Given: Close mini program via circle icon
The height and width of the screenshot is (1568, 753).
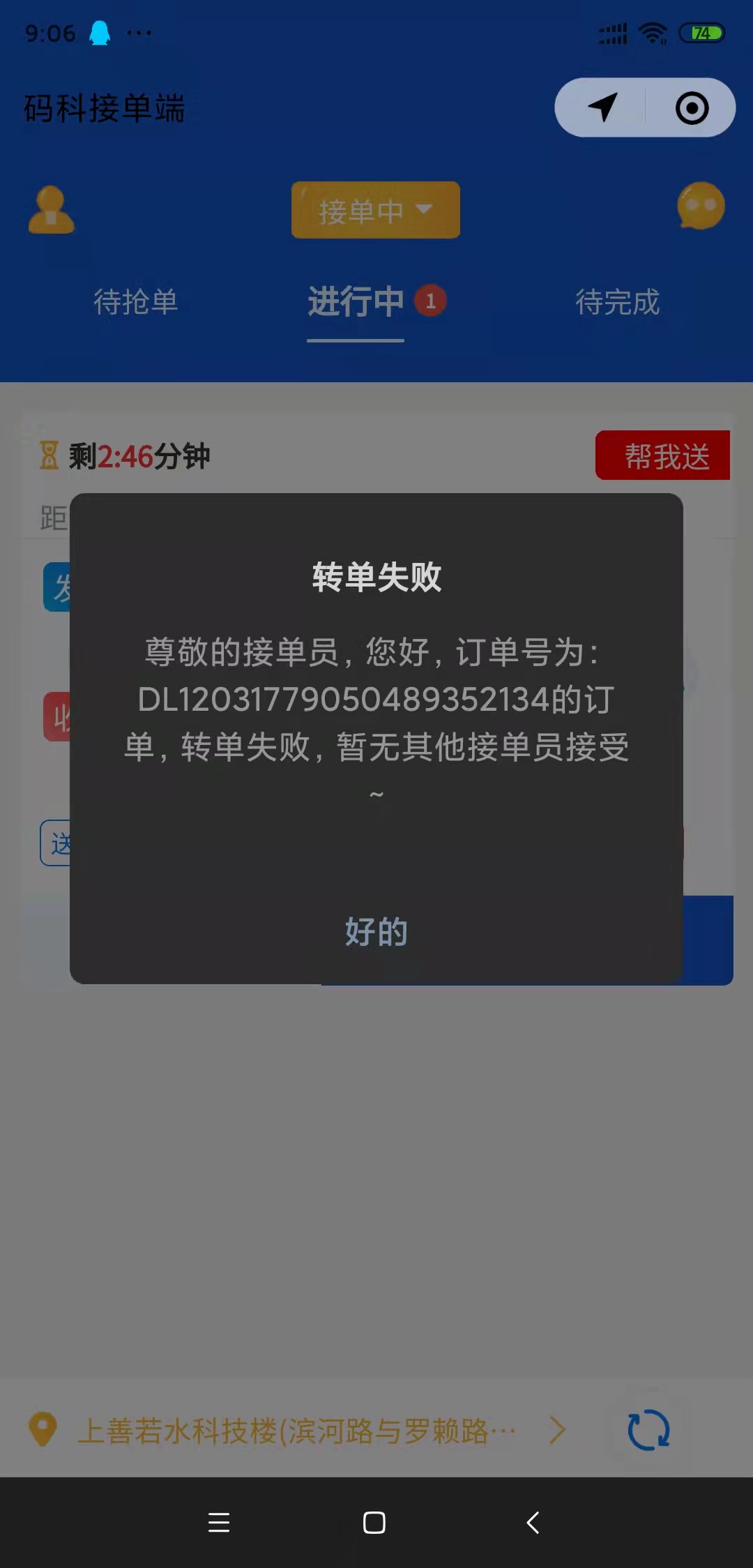Looking at the screenshot, I should 692,107.
